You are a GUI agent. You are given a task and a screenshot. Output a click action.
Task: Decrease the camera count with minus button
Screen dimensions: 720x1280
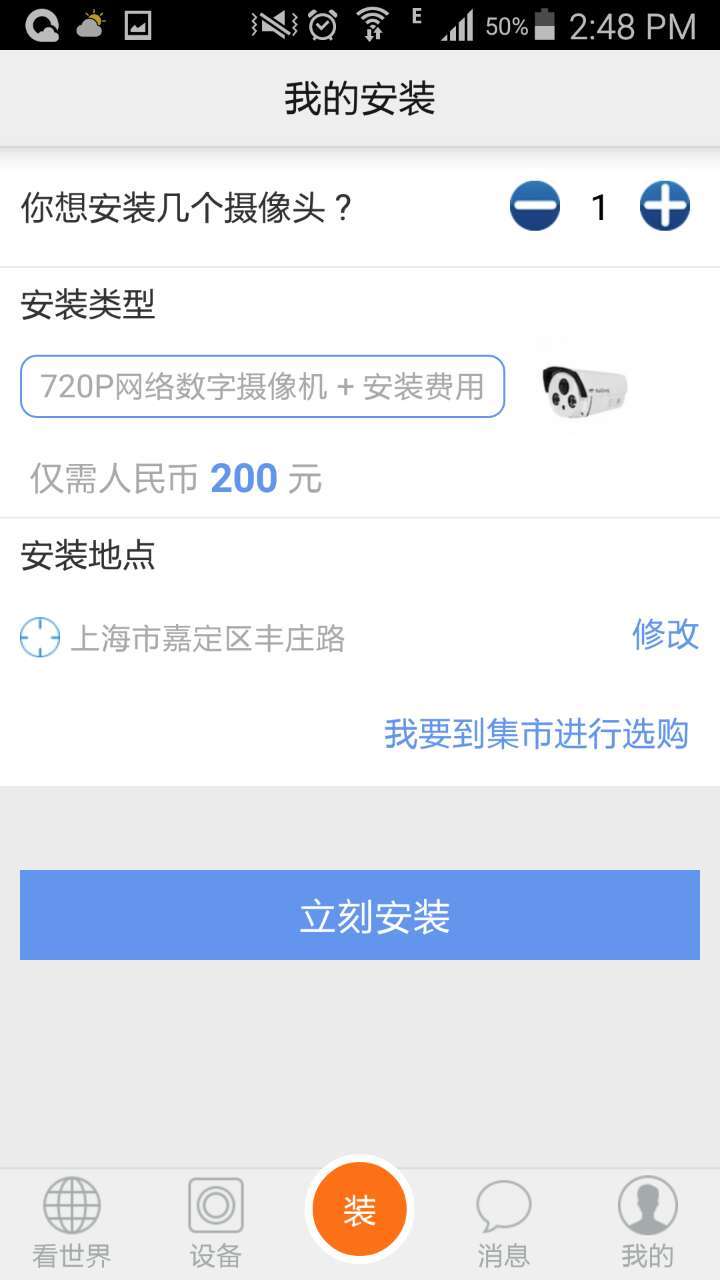pyautogui.click(x=535, y=207)
